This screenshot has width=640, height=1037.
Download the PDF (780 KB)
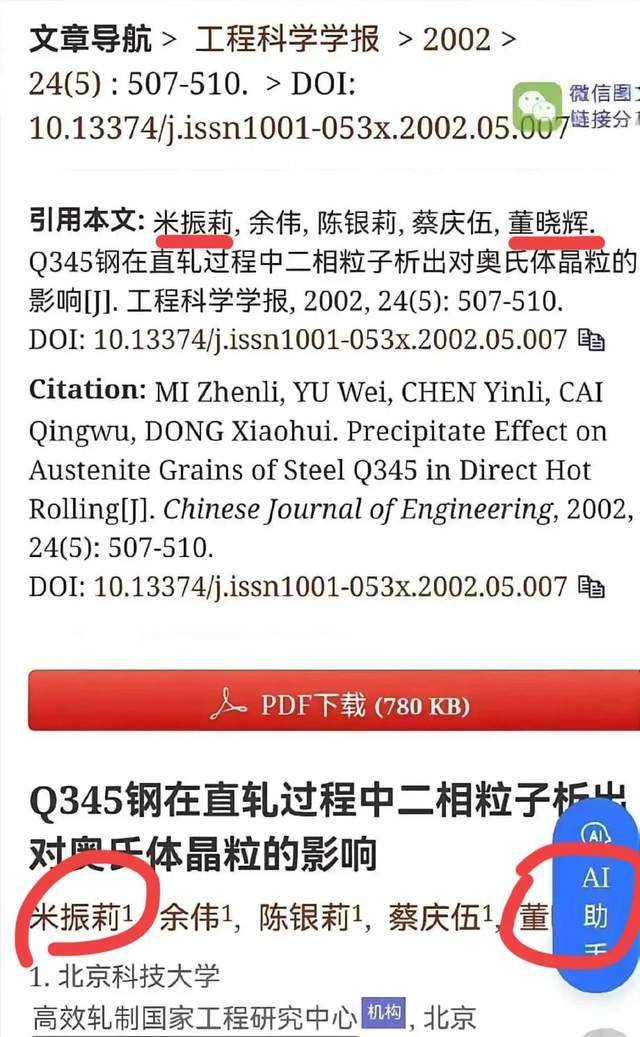click(334, 701)
